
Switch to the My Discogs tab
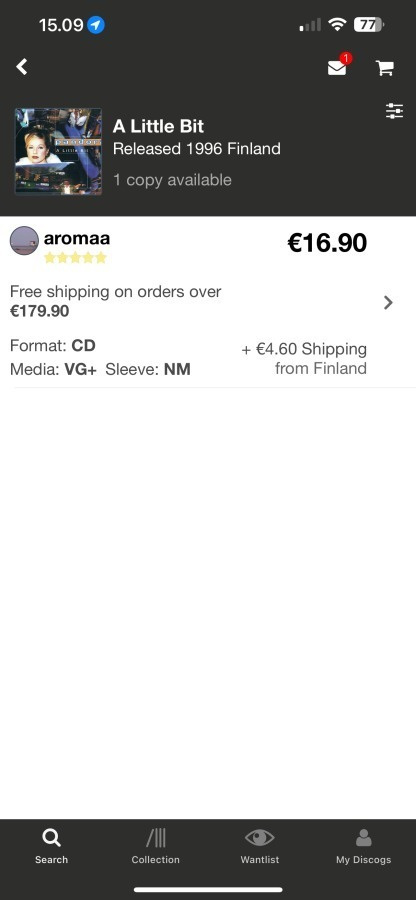click(363, 847)
